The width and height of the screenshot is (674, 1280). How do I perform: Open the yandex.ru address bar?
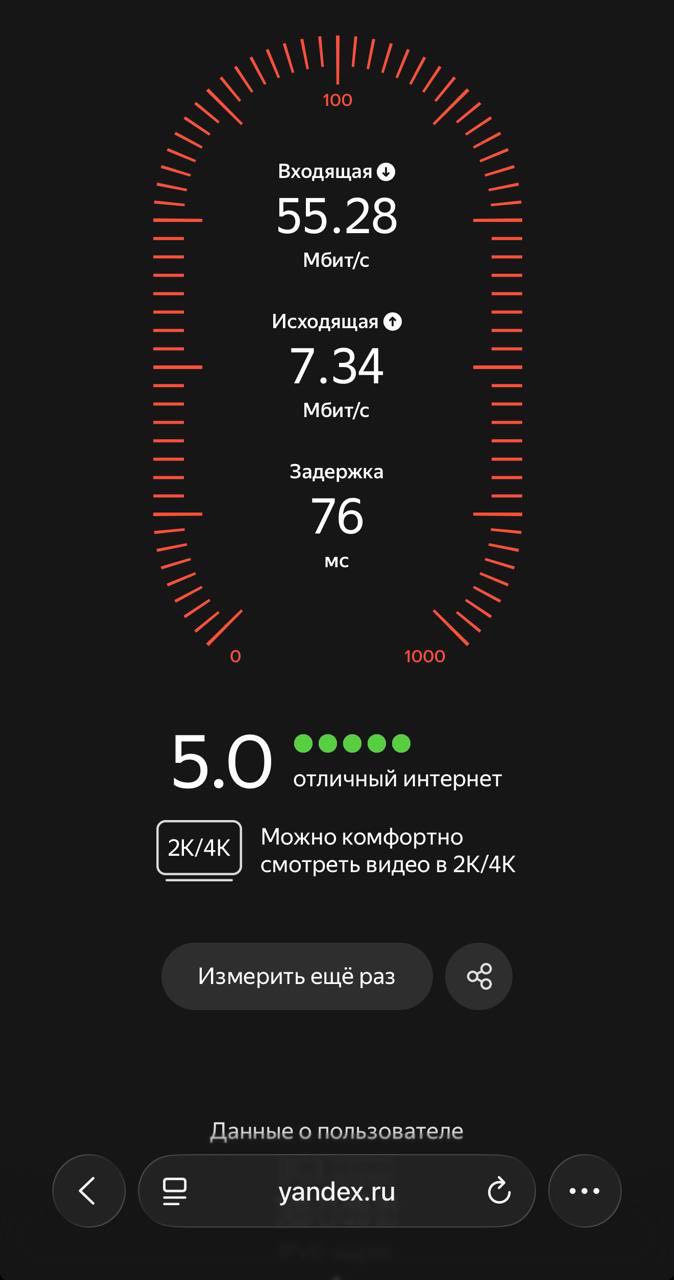(x=336, y=1191)
